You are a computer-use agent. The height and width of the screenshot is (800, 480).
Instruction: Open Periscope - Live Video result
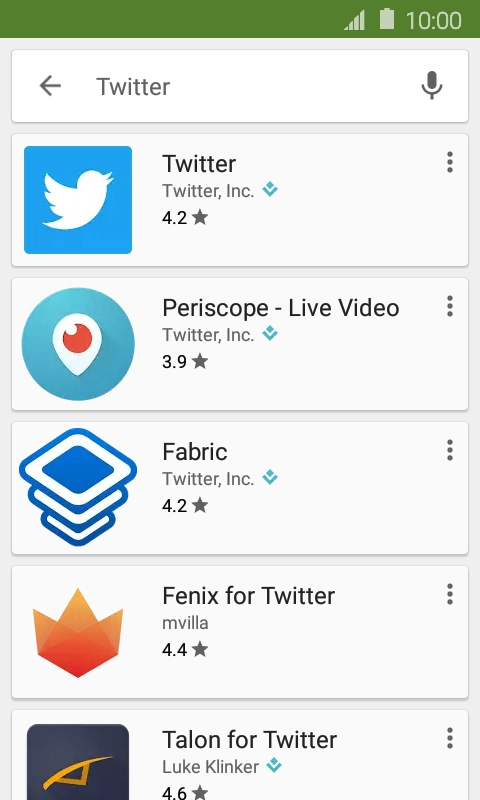coord(240,344)
